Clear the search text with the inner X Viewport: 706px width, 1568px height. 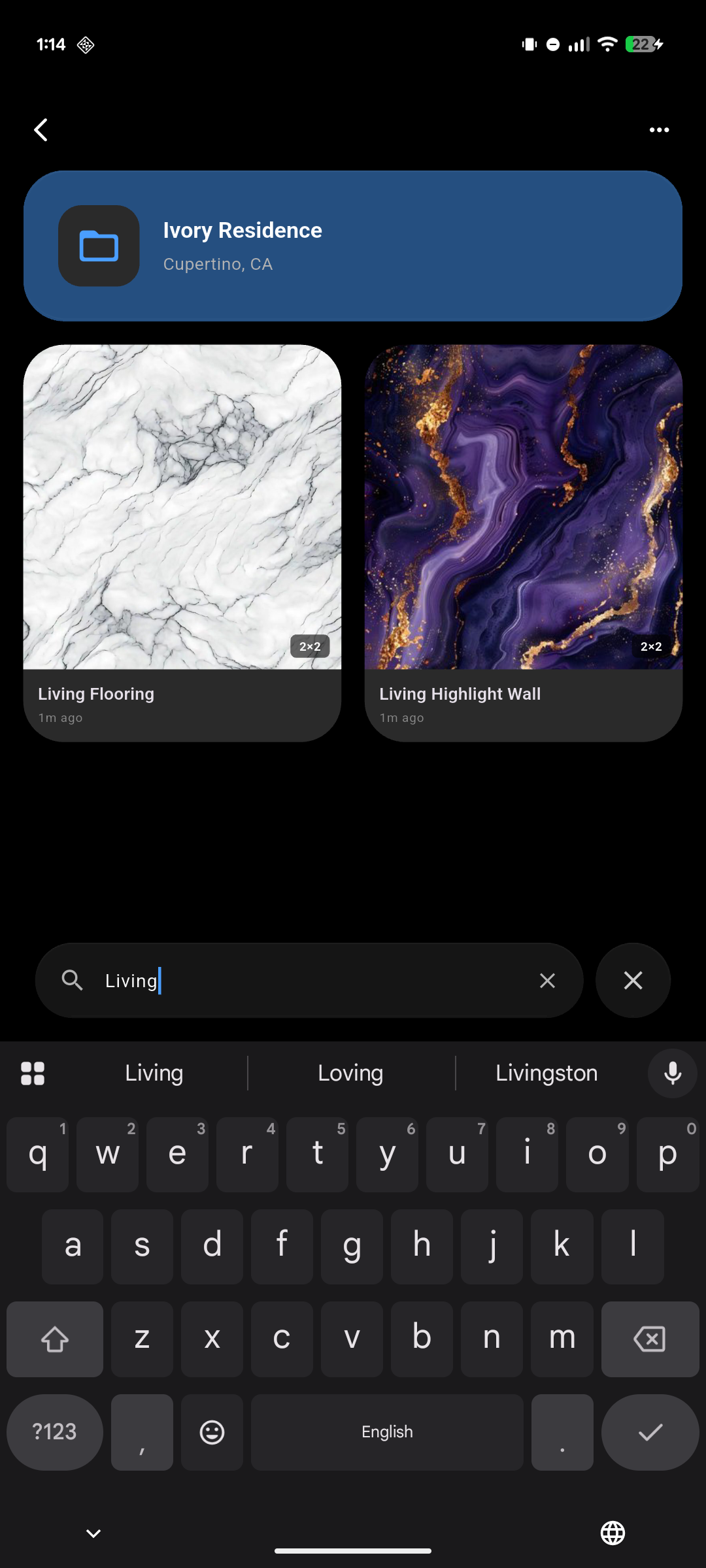pyautogui.click(x=547, y=980)
